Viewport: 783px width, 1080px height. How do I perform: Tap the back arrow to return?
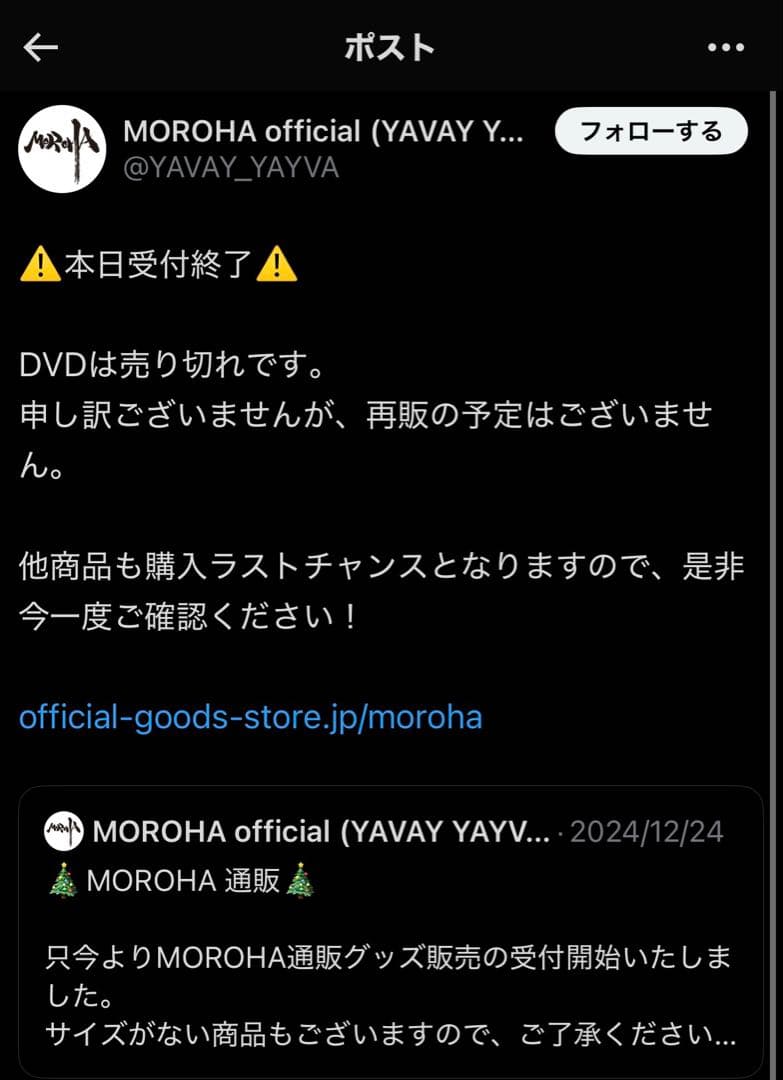coord(42,47)
